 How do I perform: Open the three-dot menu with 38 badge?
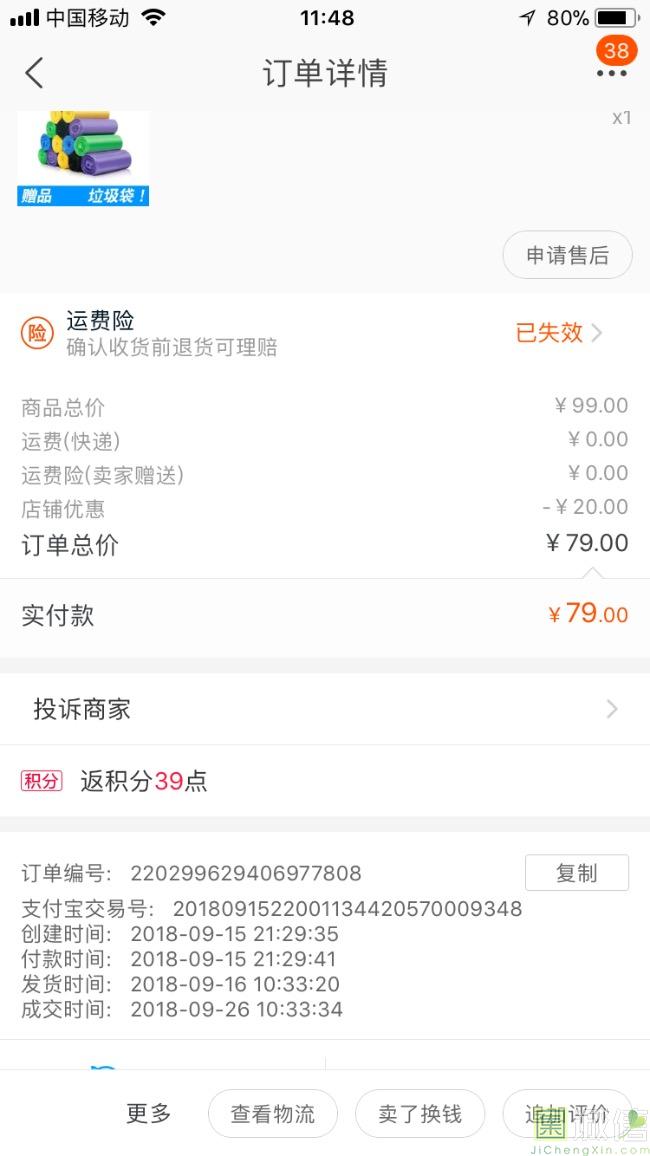coord(612,73)
